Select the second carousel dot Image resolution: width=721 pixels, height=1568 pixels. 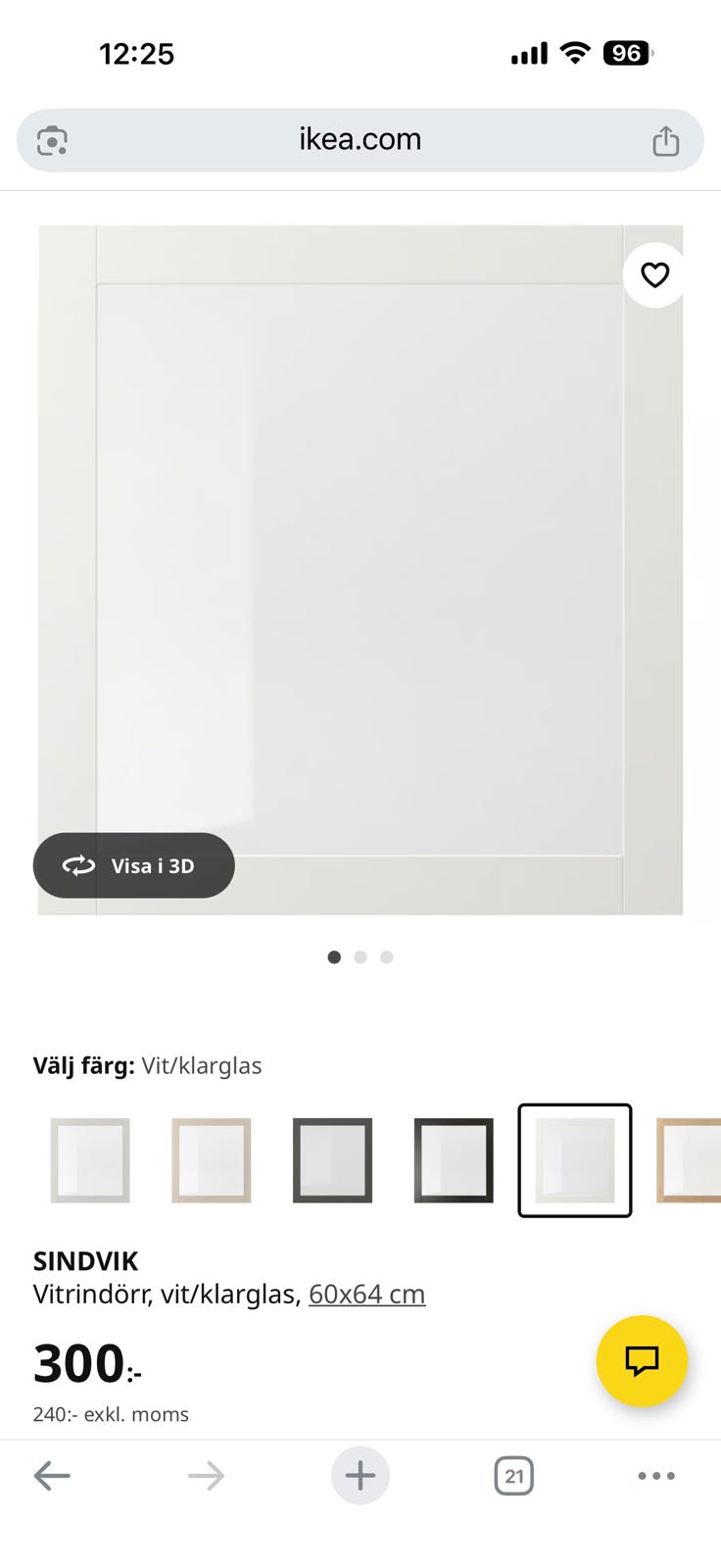[x=360, y=957]
